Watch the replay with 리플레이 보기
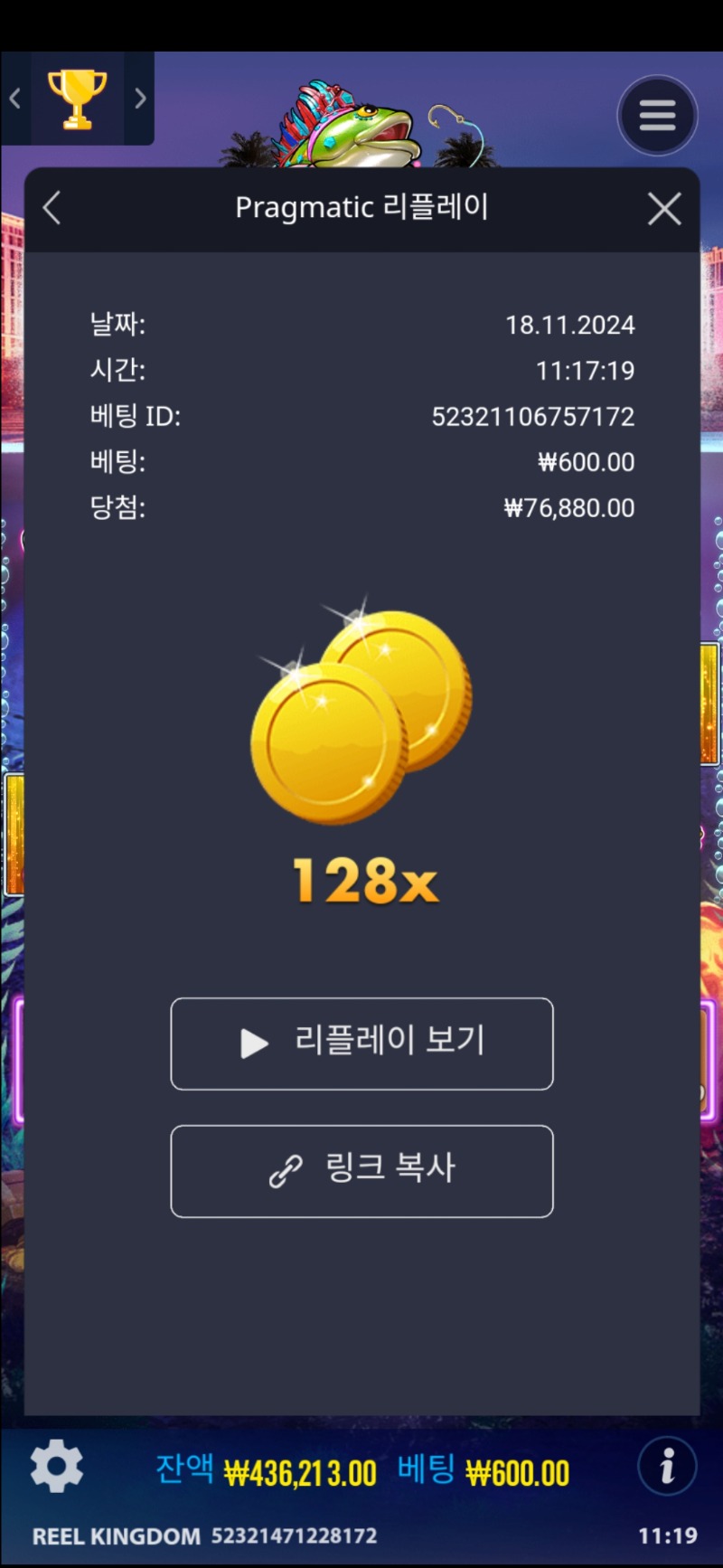 (x=361, y=1044)
